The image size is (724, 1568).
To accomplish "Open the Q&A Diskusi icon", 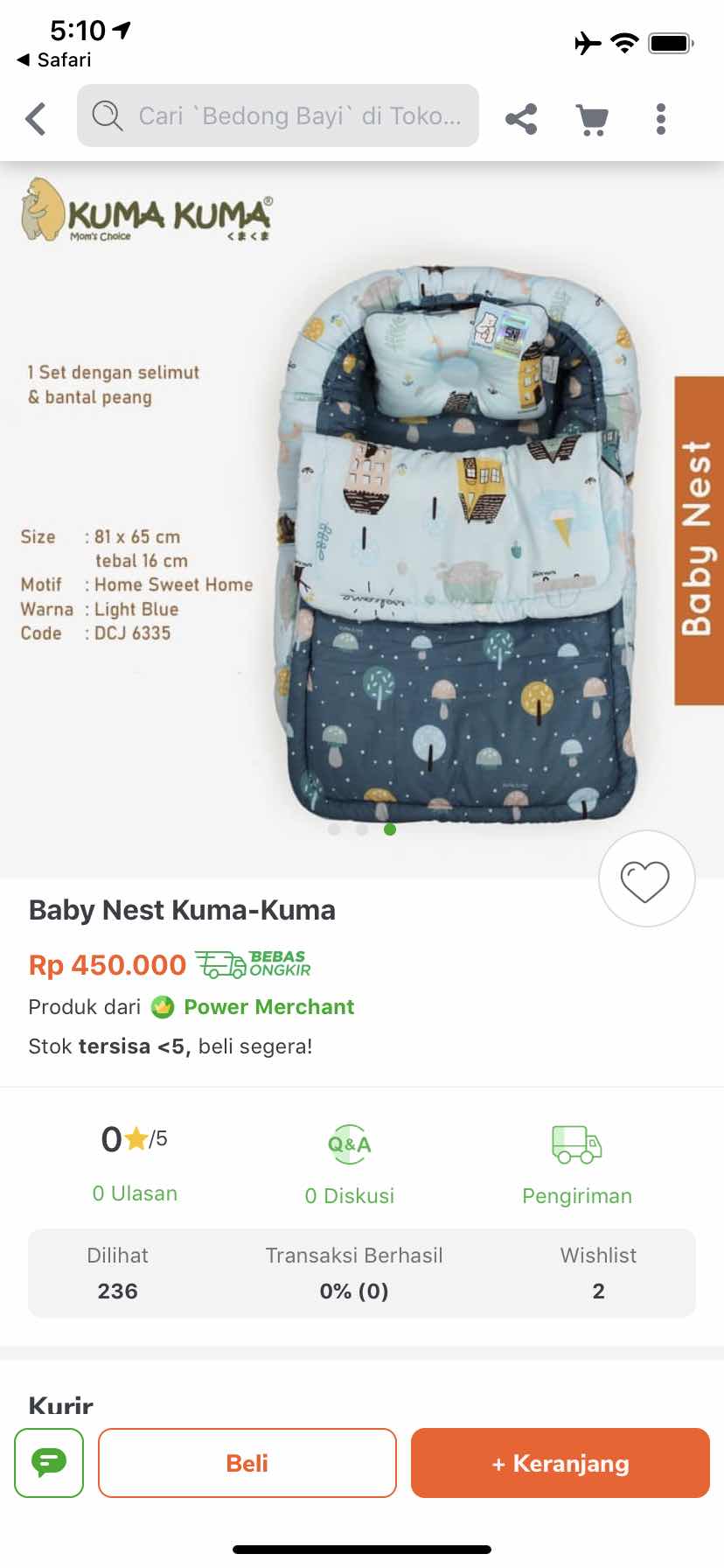I will coord(348,1143).
